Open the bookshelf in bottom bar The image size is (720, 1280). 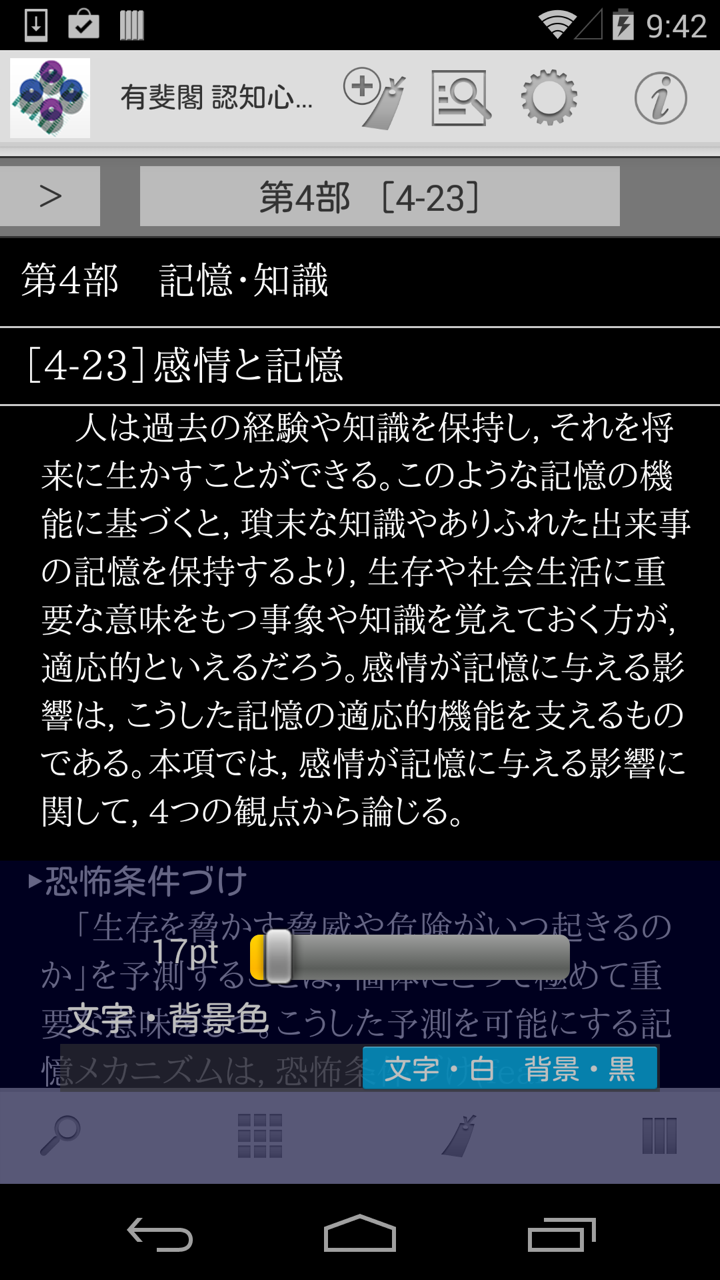point(659,1135)
